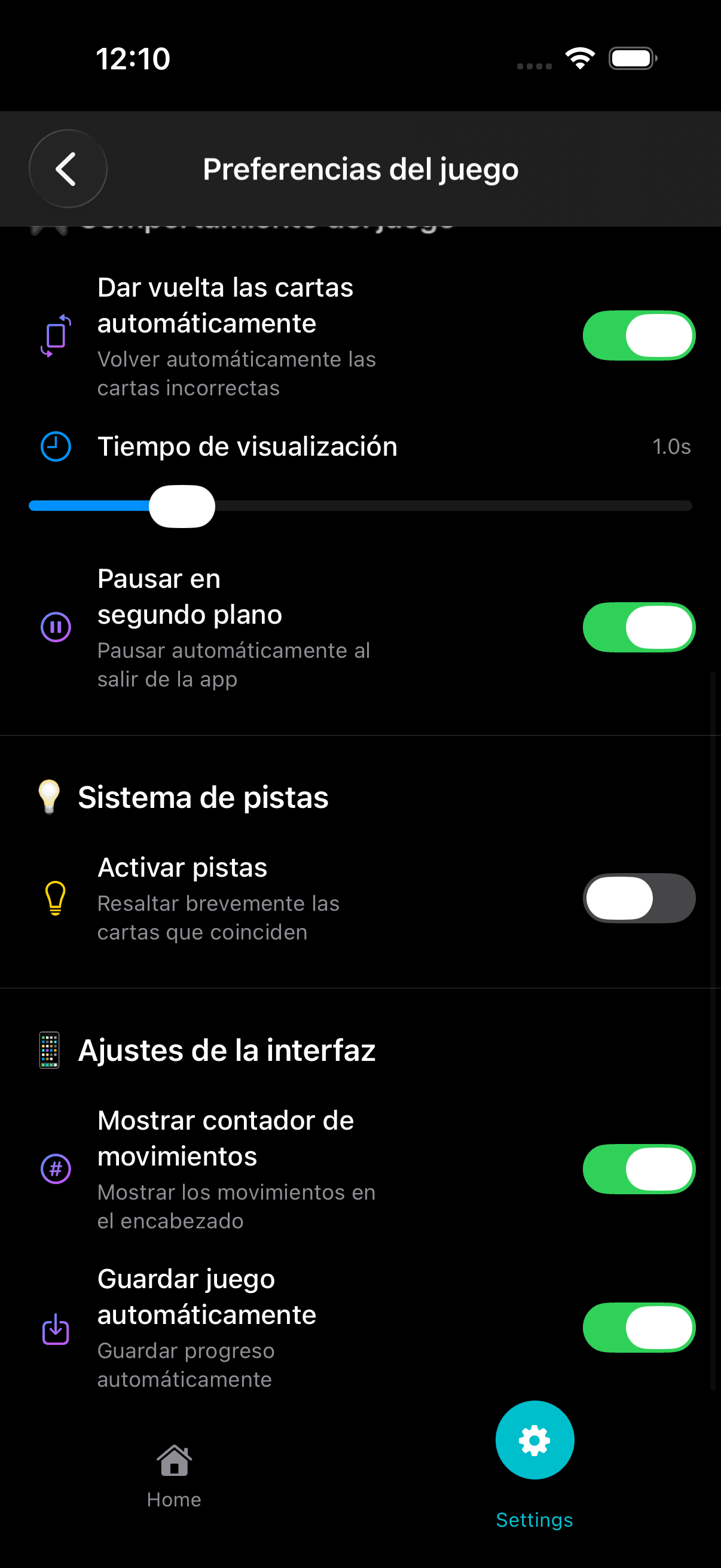Click the number sign icon beside Mostrar contador
The image size is (721, 1568).
pos(56,1169)
